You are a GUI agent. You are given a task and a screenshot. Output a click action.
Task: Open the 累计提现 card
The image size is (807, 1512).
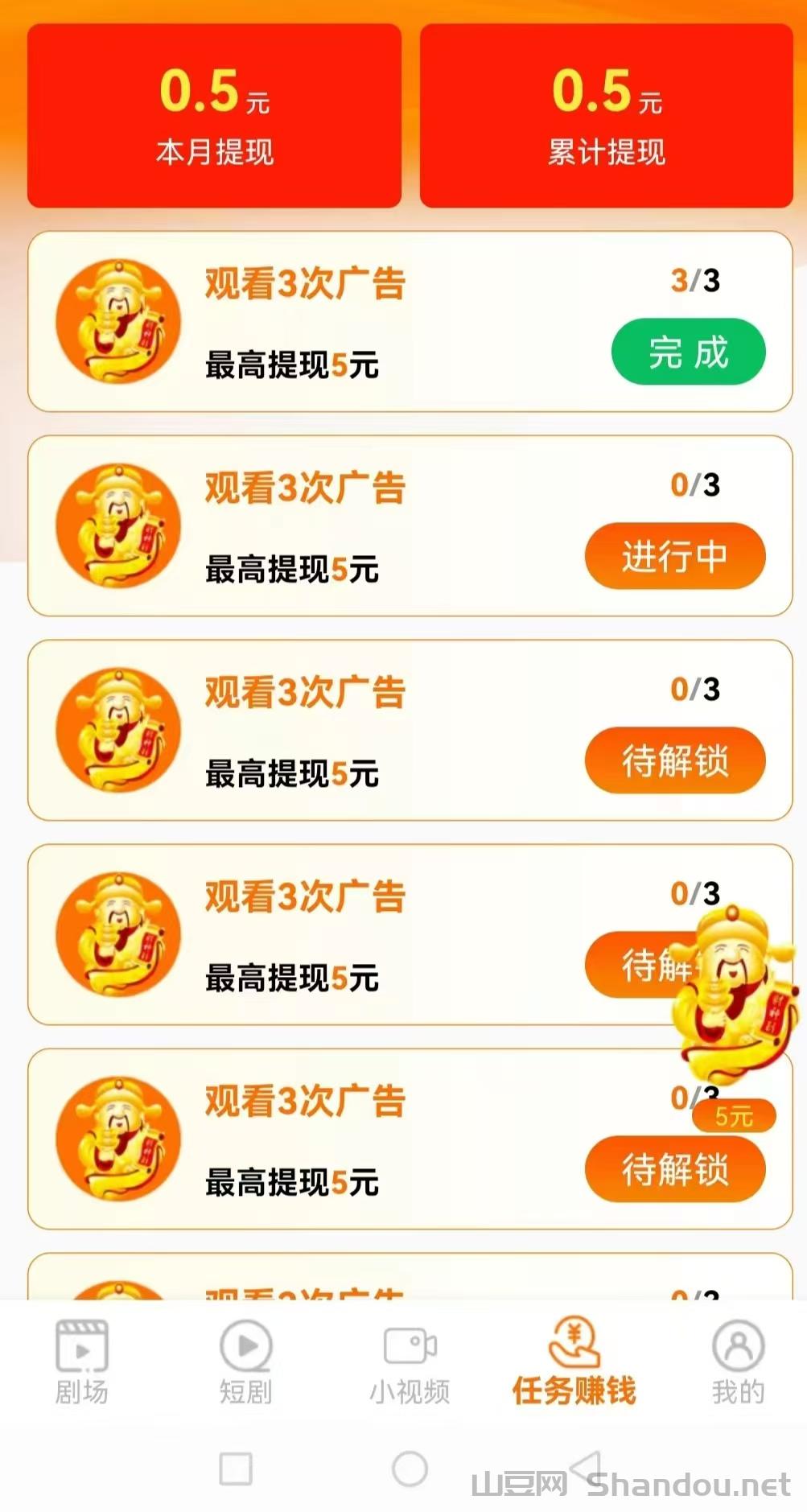[x=607, y=116]
